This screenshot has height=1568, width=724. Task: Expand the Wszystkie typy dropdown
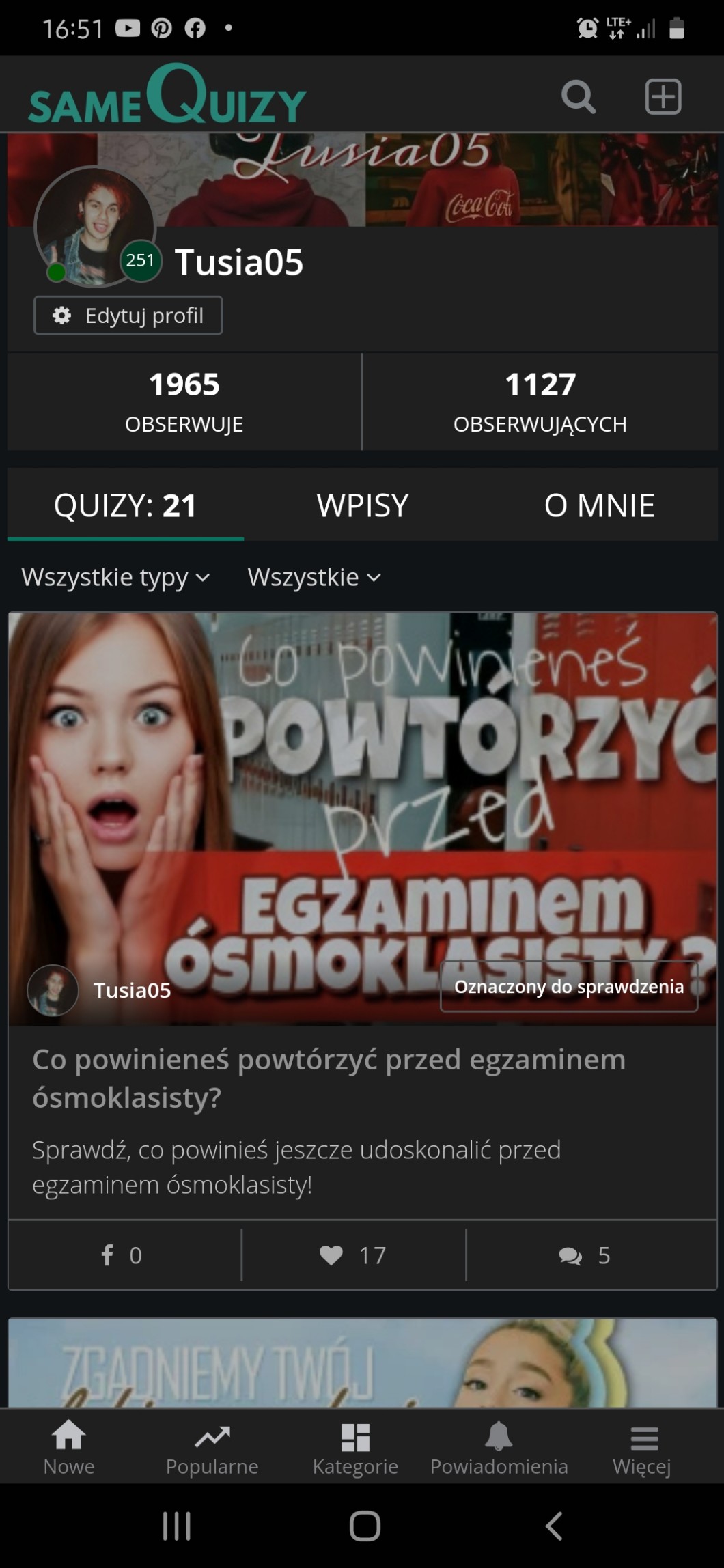(115, 578)
